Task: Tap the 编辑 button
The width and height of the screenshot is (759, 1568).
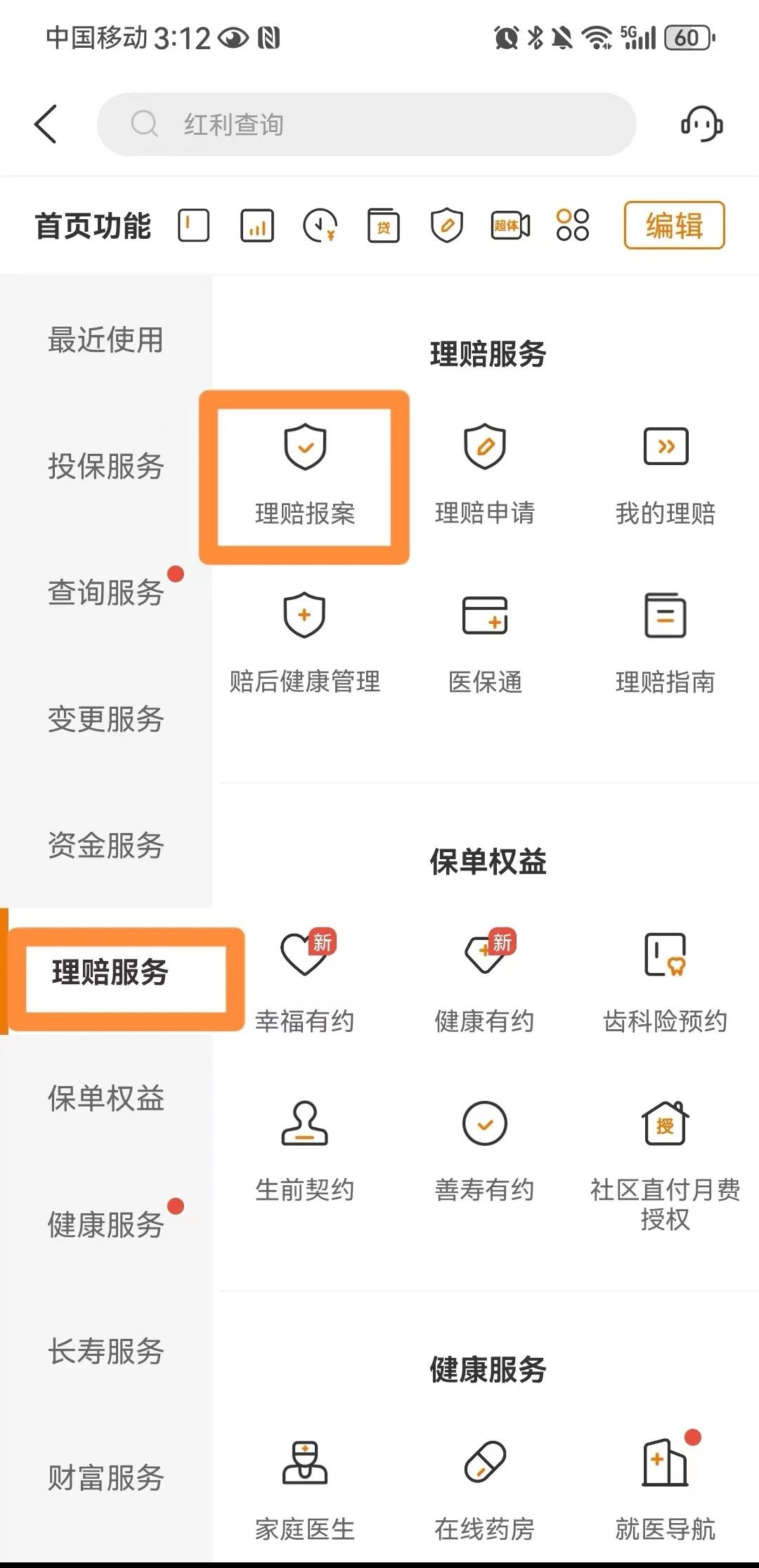Action: (674, 226)
